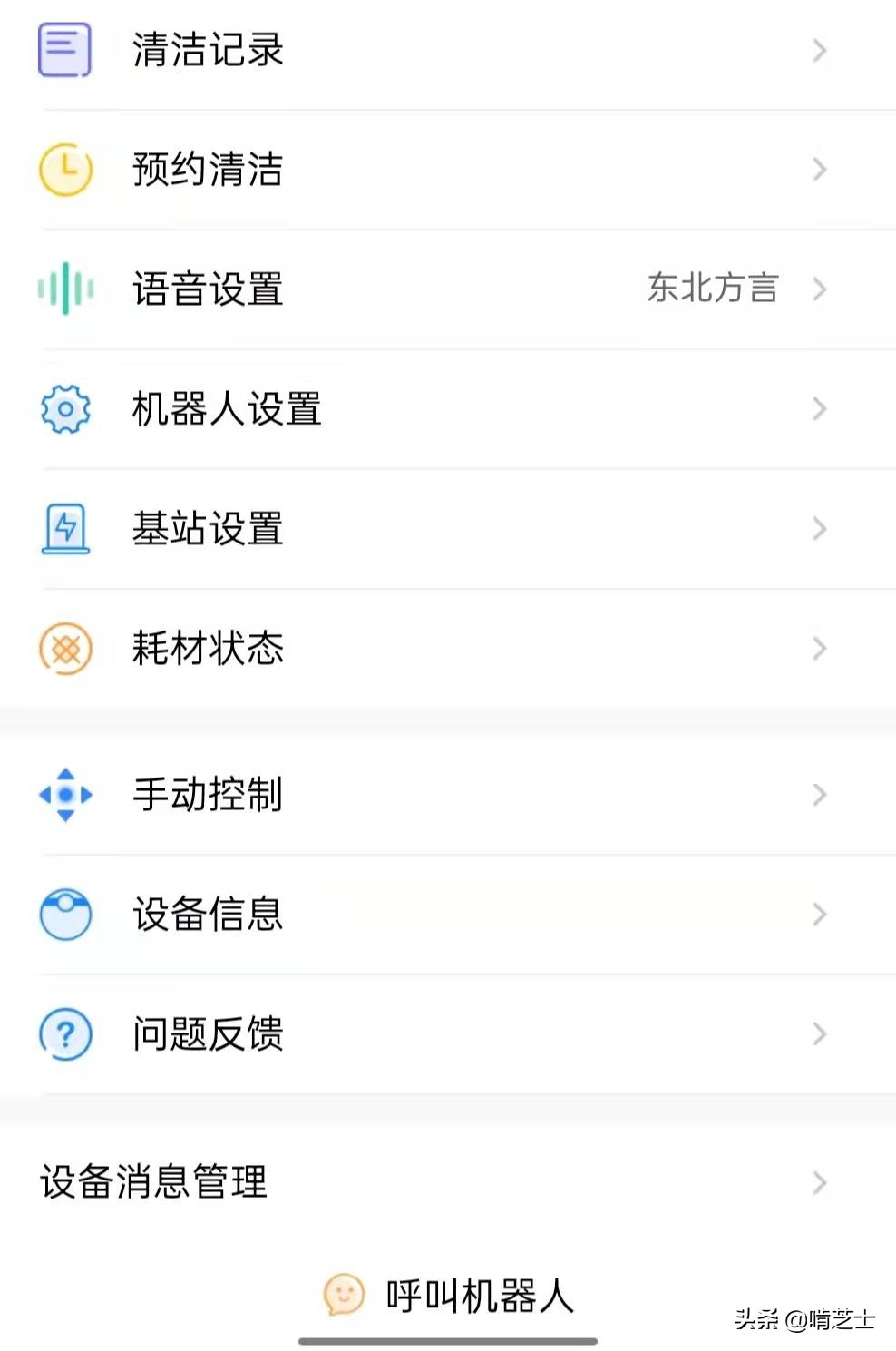Click the smiley speech bubble icon near 呼叫机器人
The image size is (896, 1351).
pos(343,1297)
